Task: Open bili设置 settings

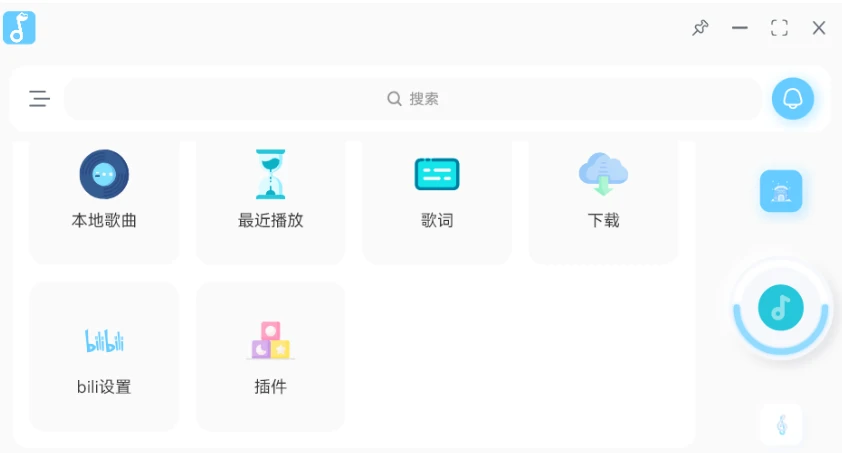Action: pyautogui.click(x=104, y=357)
